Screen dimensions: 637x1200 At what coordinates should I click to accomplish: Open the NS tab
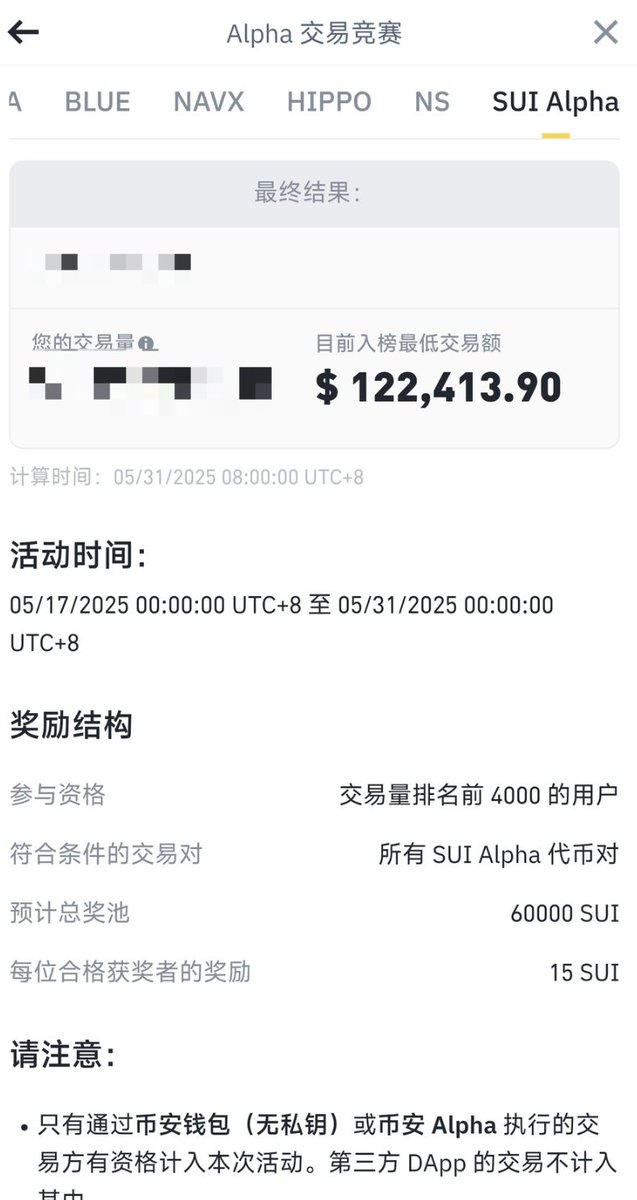tap(432, 101)
